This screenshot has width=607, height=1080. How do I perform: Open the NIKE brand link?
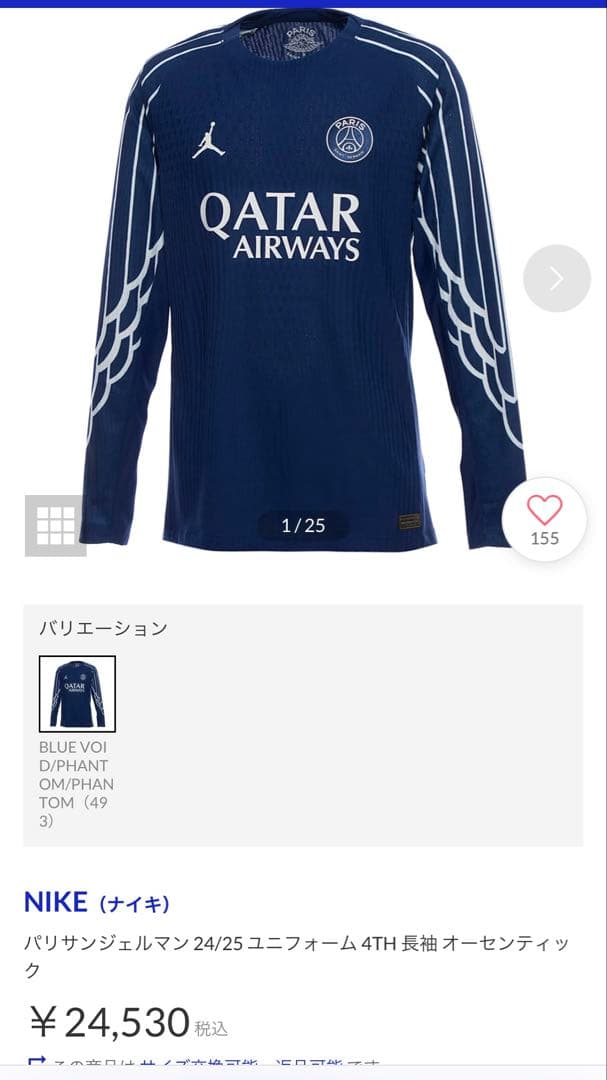[x=96, y=902]
